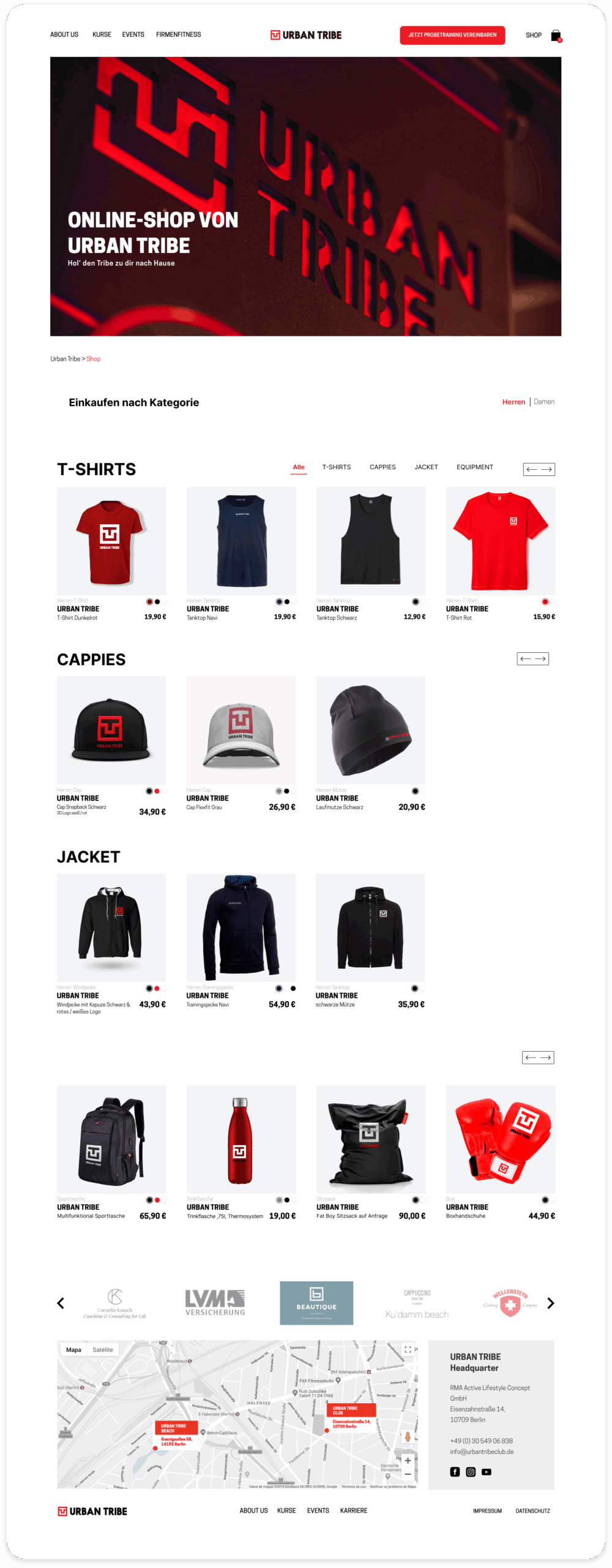
Task: Tap Jetzt Probetraining vereinbaren button
Action: [452, 35]
